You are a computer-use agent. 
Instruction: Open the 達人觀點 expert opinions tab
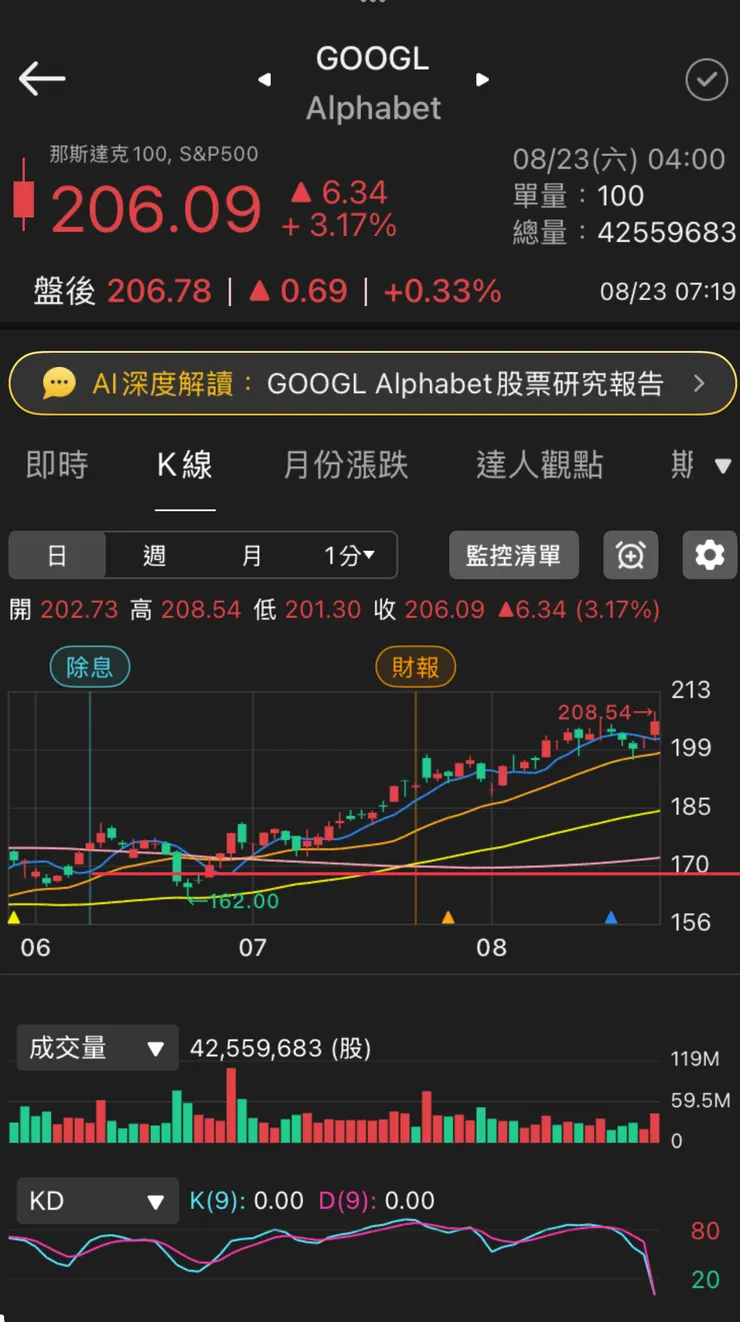point(538,464)
